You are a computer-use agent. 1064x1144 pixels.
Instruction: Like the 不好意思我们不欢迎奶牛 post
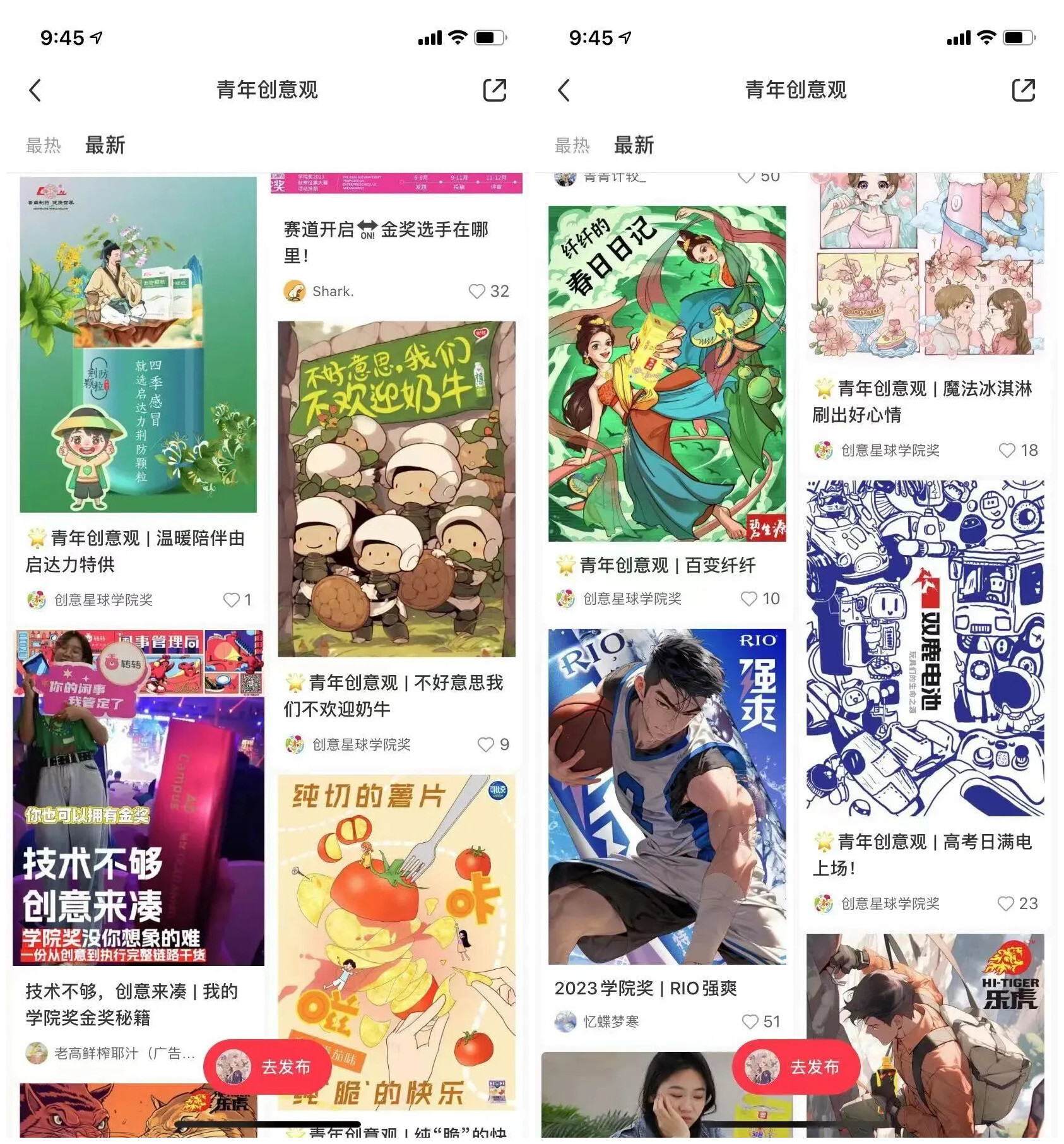point(485,744)
